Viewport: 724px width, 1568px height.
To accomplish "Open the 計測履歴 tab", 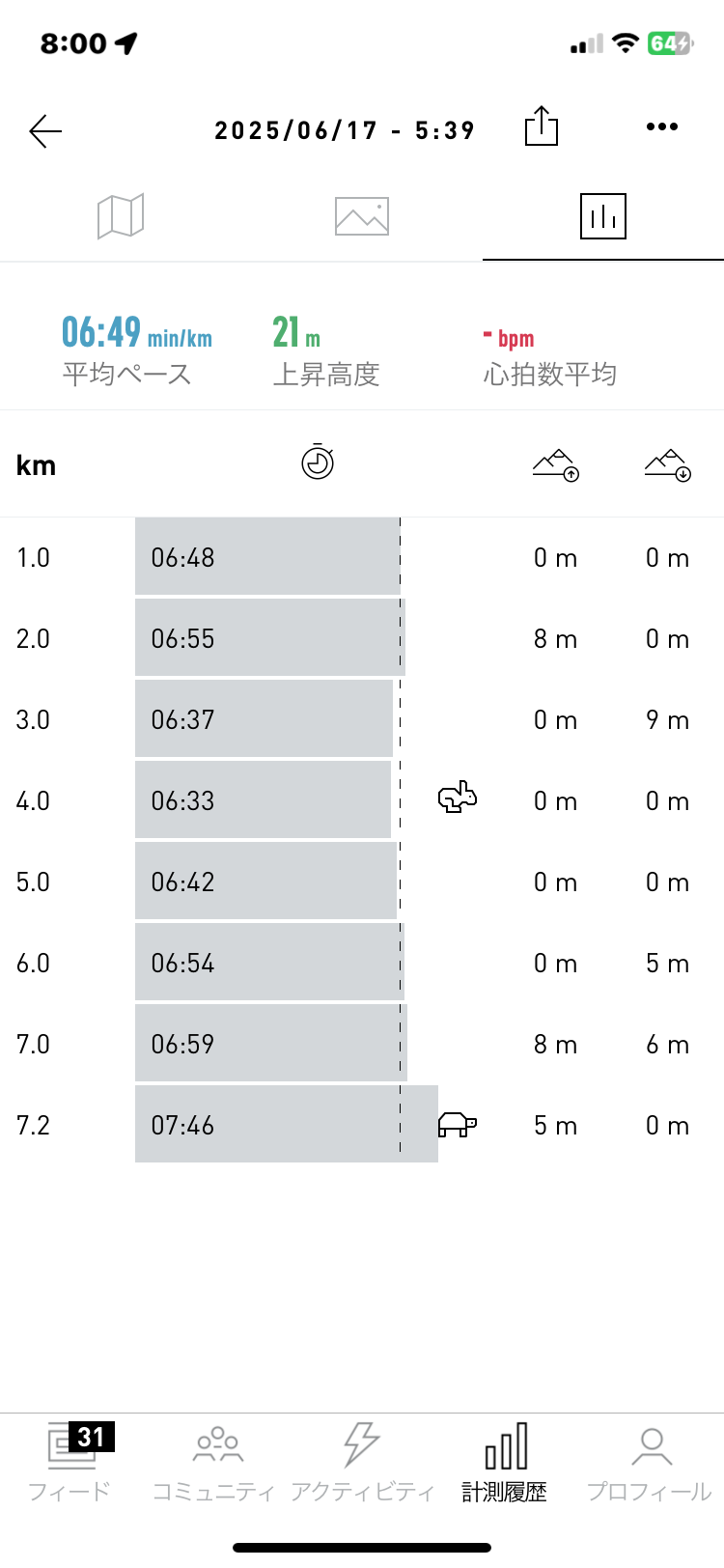I will pyautogui.click(x=505, y=1463).
